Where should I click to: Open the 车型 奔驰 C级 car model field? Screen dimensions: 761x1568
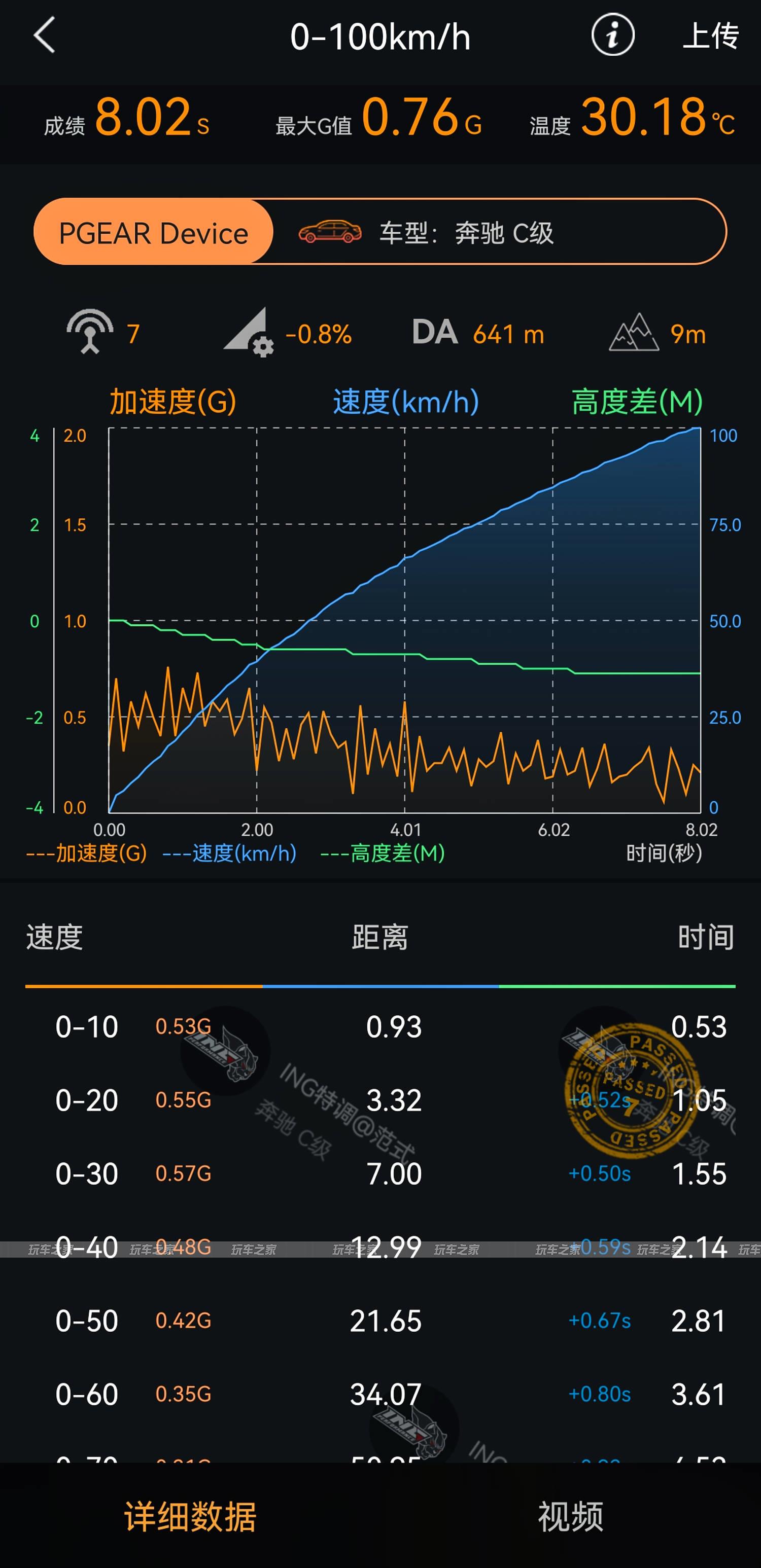point(499,232)
